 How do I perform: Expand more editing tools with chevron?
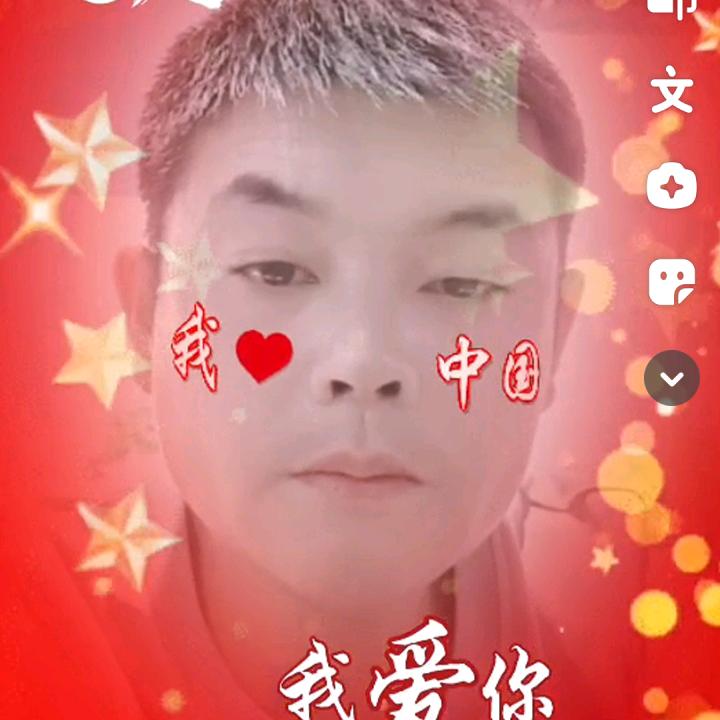point(672,378)
